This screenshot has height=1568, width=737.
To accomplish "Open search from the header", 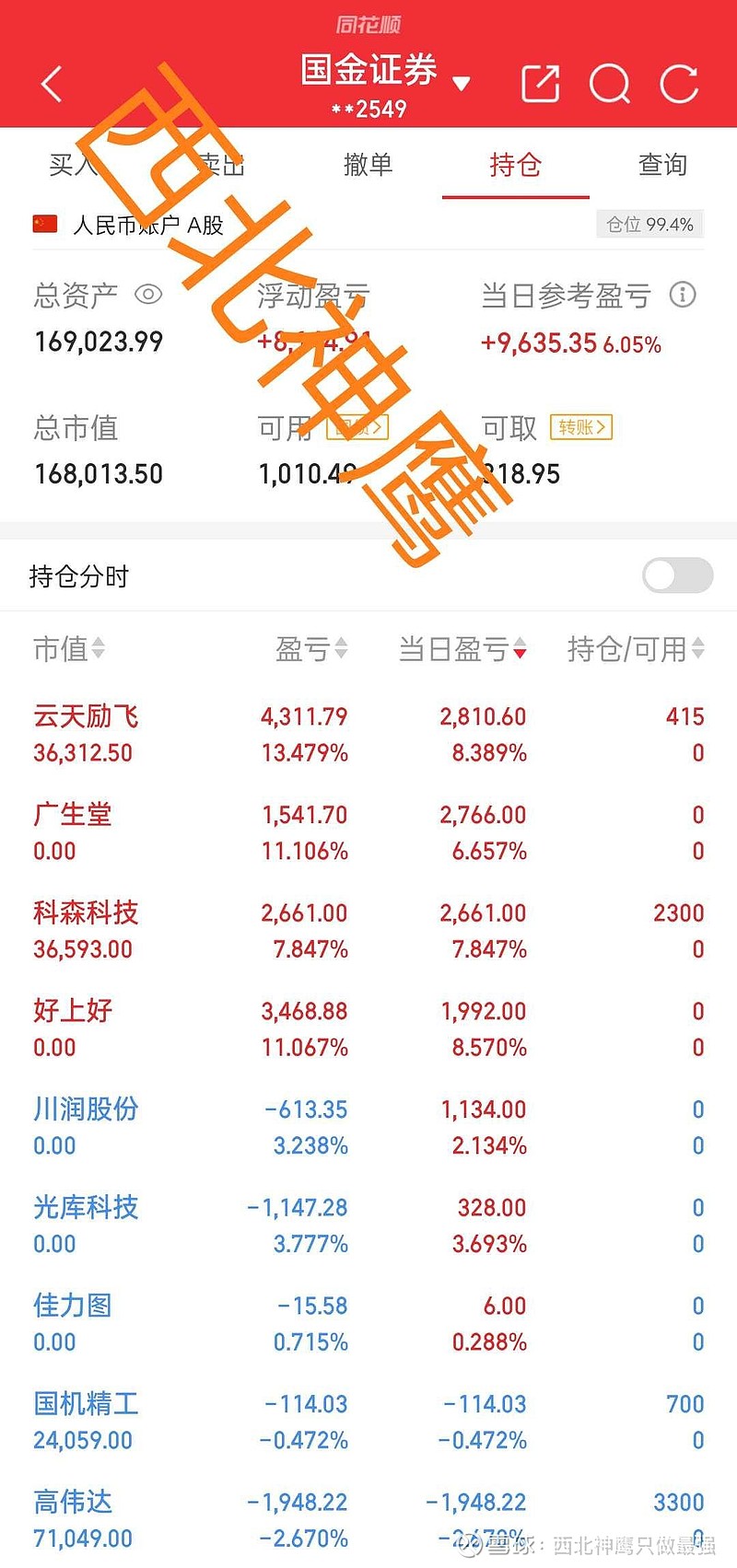I will click(610, 84).
